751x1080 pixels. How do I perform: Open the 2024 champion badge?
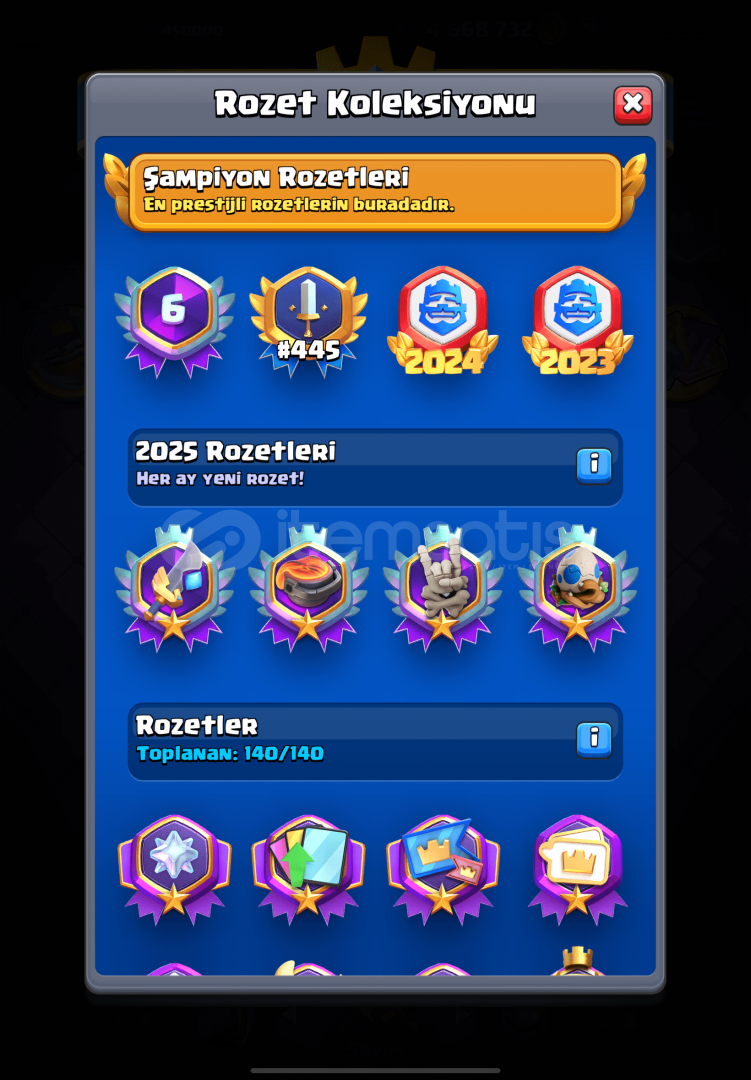pos(443,320)
